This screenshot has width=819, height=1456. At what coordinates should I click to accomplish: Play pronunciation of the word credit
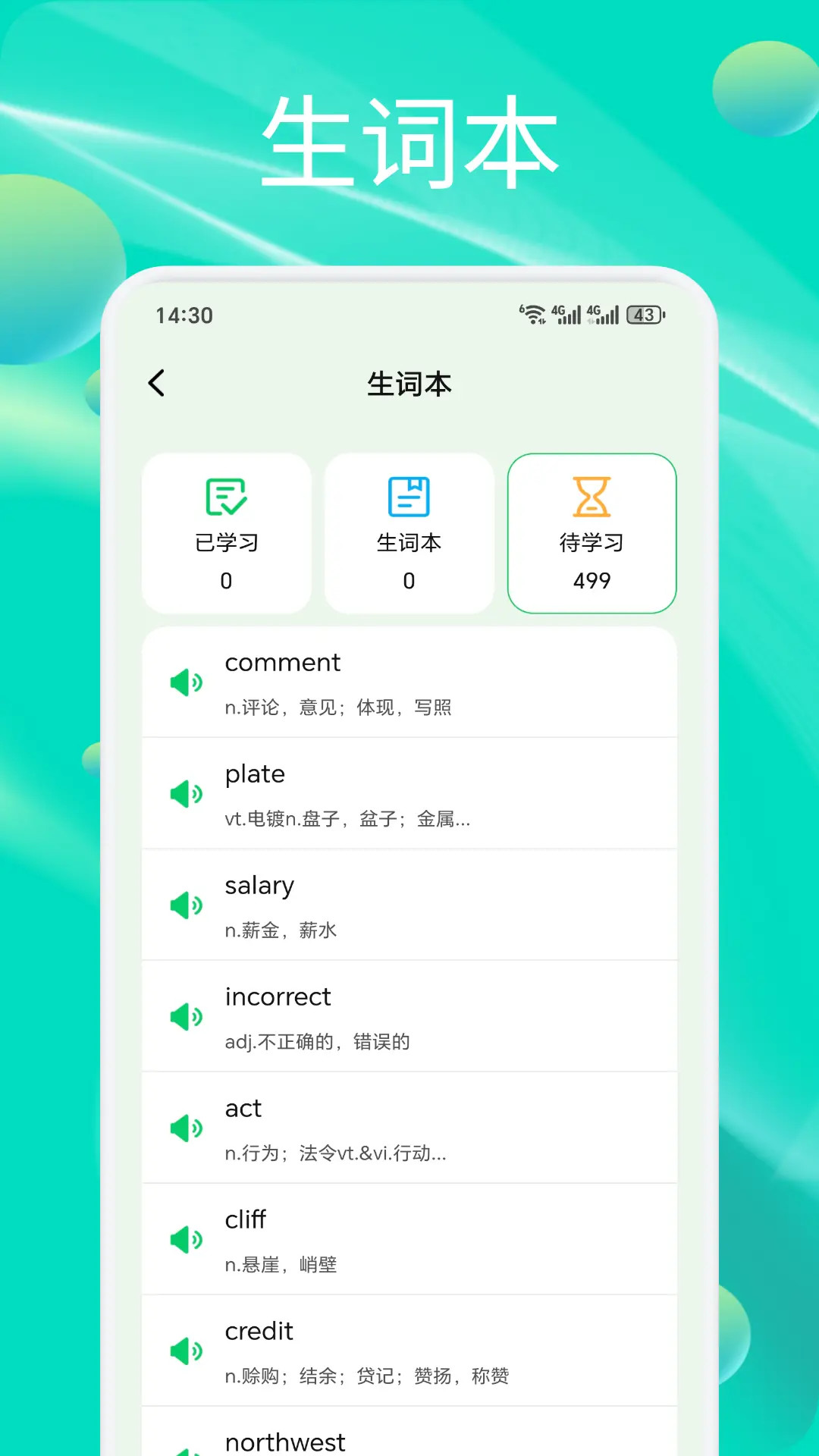pos(186,1351)
